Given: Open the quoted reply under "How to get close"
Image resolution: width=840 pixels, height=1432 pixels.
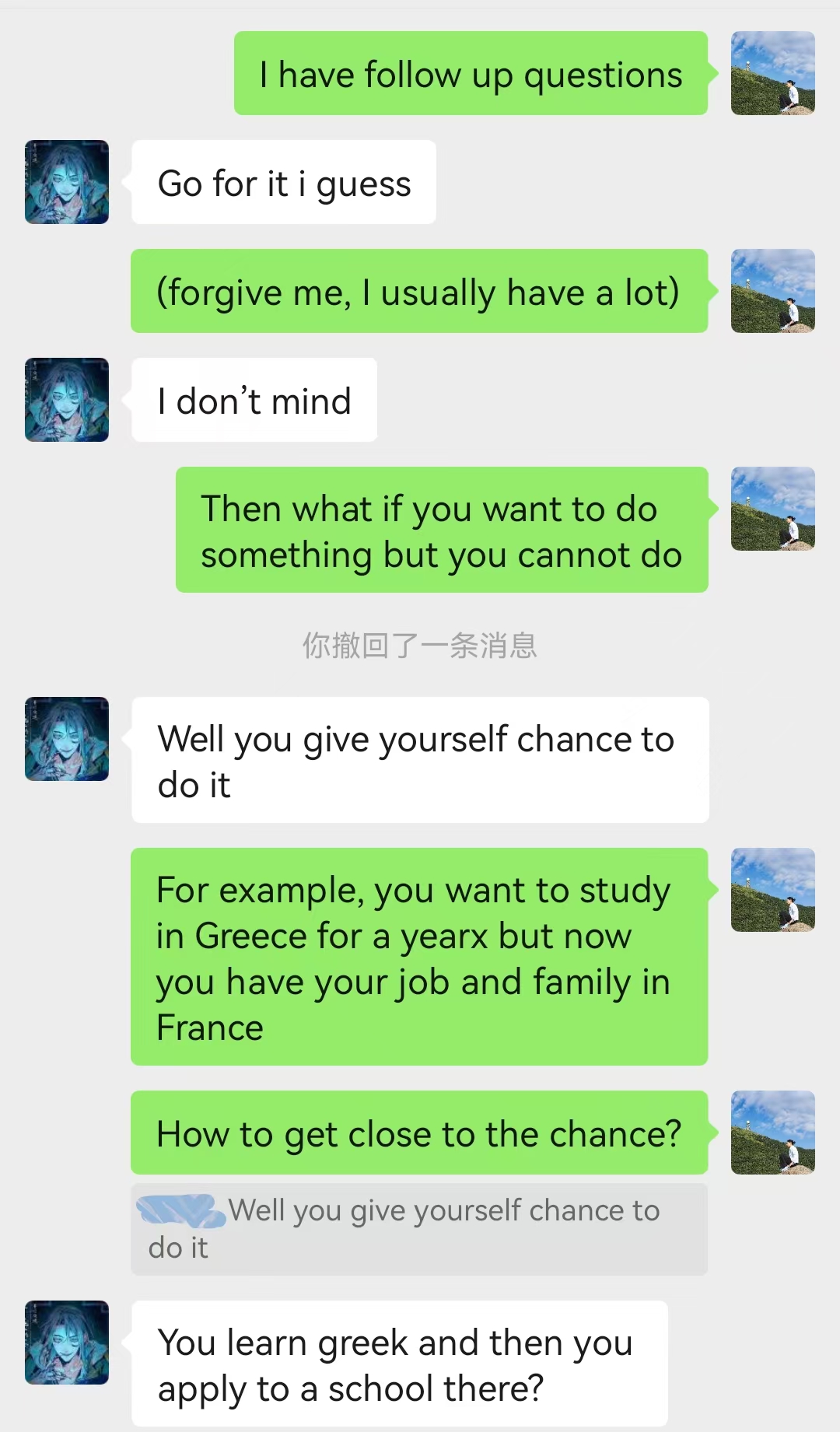Looking at the screenshot, I should pyautogui.click(x=418, y=1229).
